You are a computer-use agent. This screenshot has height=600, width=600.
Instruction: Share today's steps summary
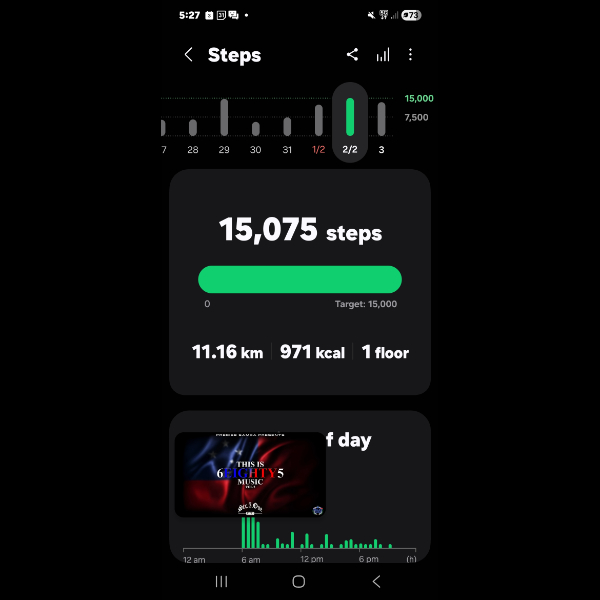352,55
